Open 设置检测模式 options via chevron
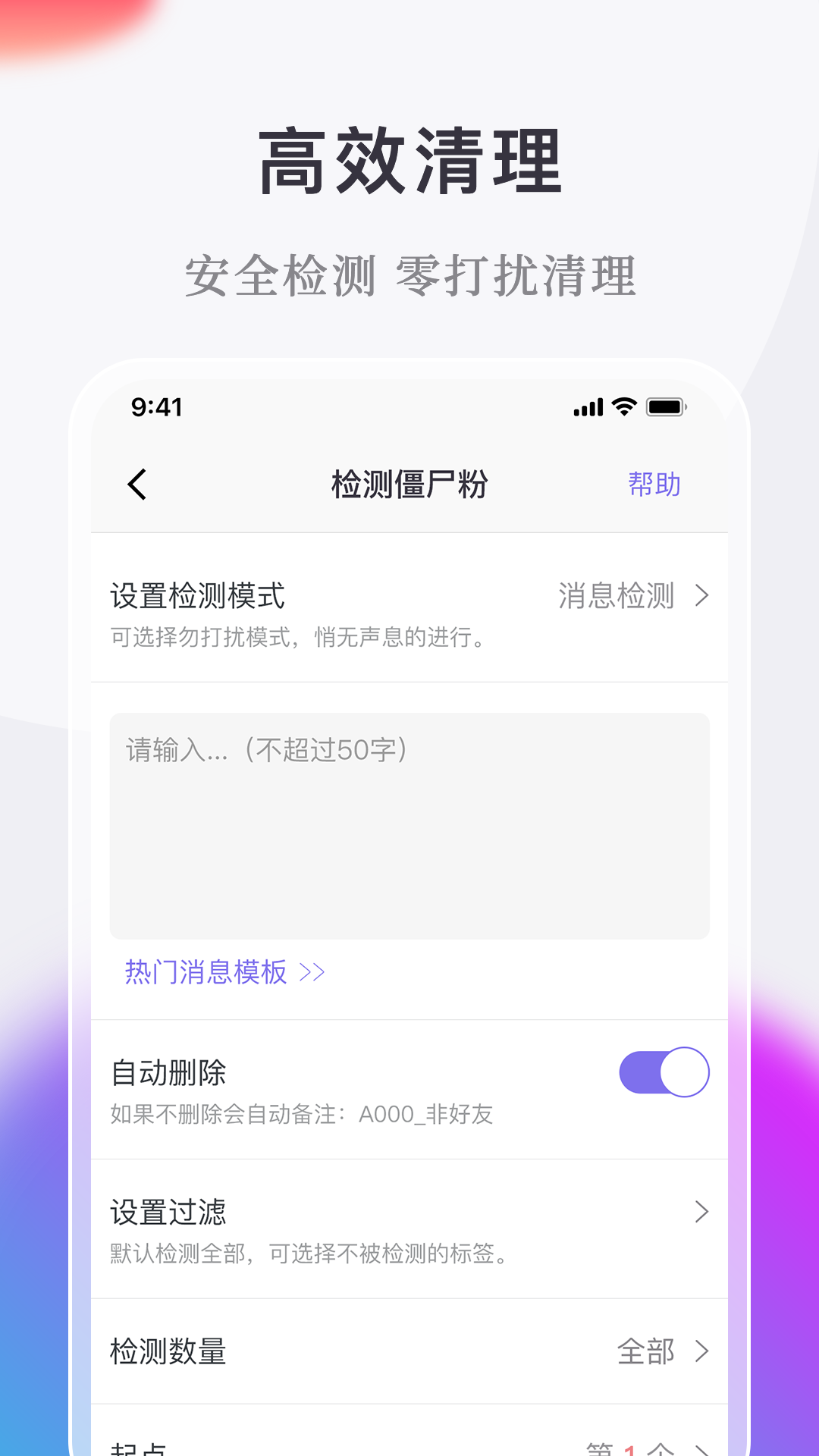The width and height of the screenshot is (819, 1456). coord(701,597)
